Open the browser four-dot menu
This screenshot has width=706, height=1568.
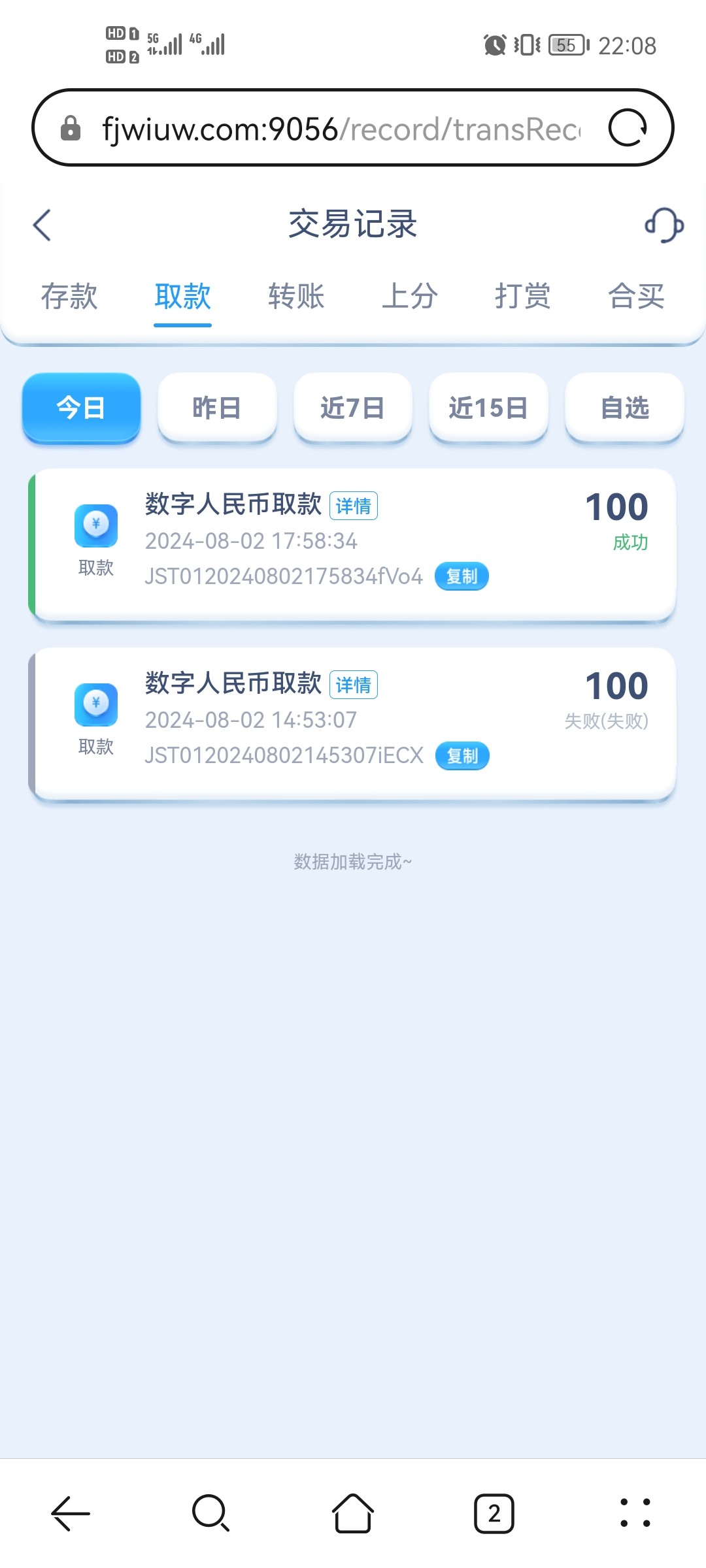pos(635,1513)
